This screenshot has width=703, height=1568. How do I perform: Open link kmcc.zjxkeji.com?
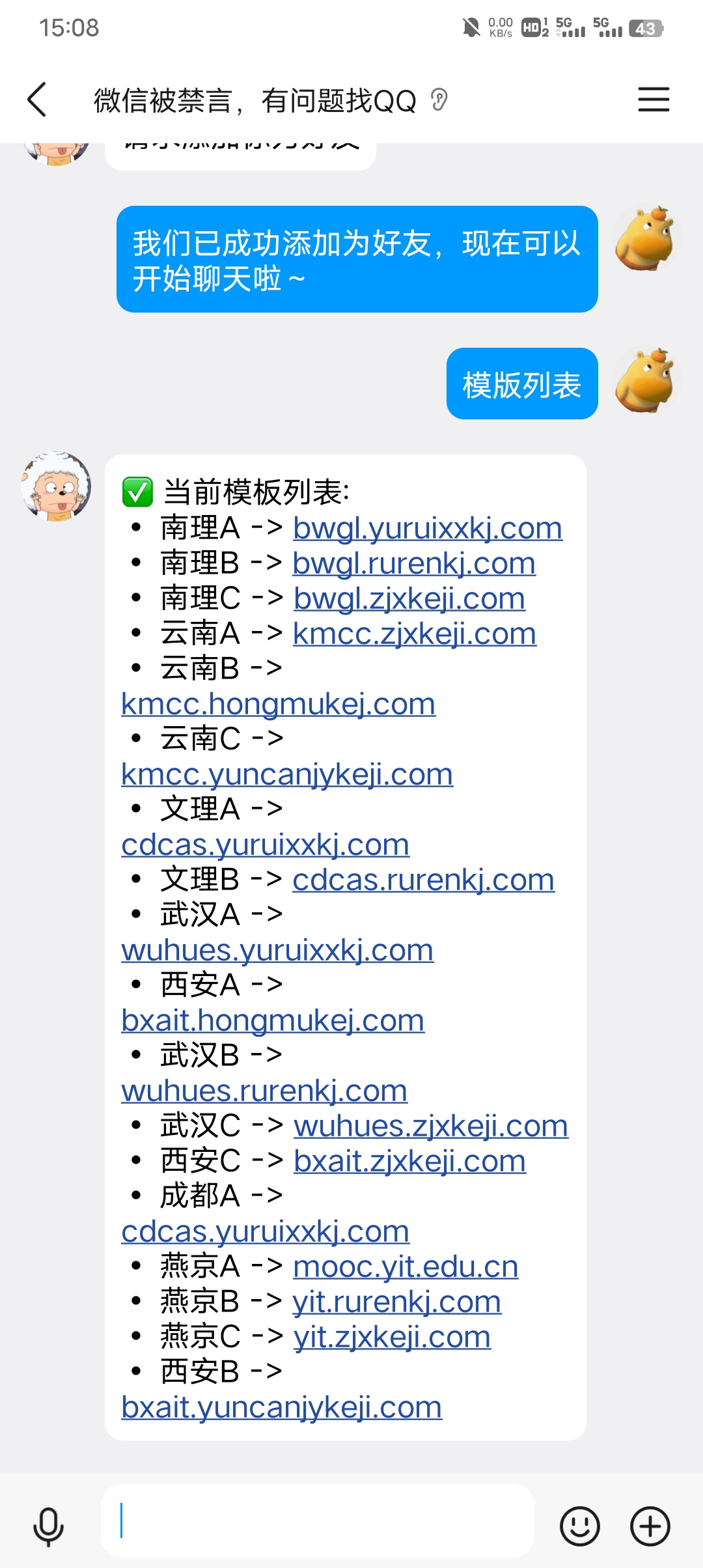pyautogui.click(x=414, y=632)
